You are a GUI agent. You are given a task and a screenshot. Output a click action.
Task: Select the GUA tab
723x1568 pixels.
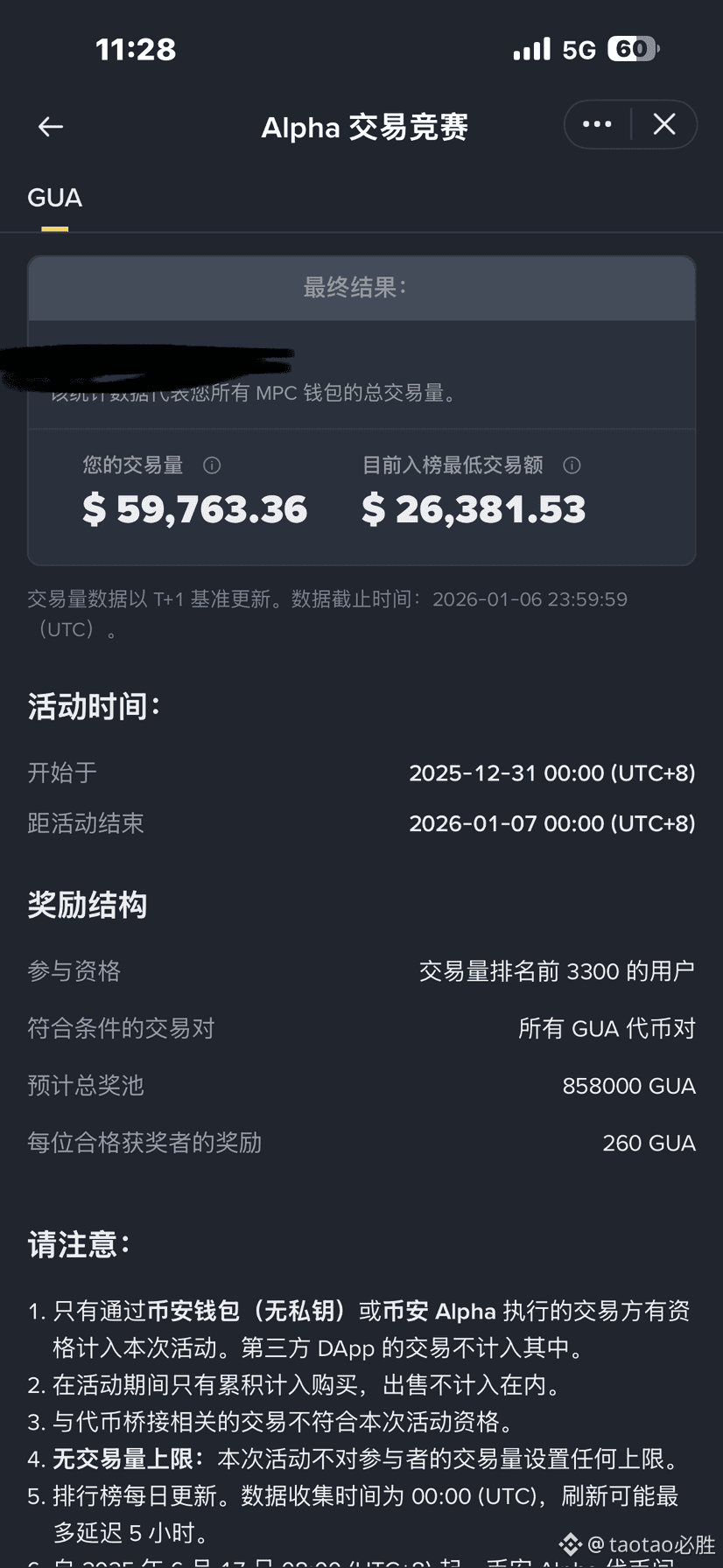pyautogui.click(x=54, y=199)
